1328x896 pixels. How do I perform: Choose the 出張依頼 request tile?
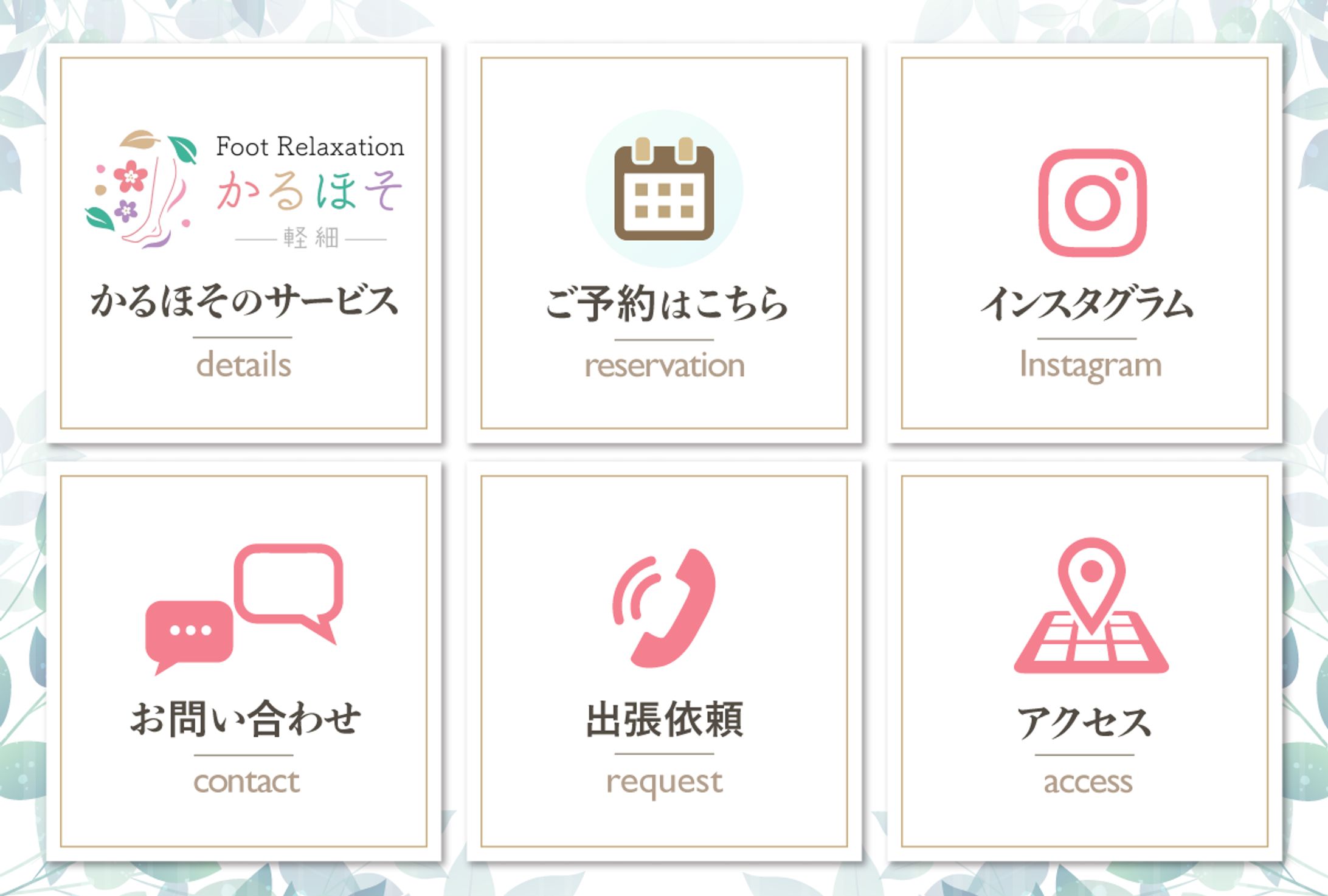pos(664,661)
